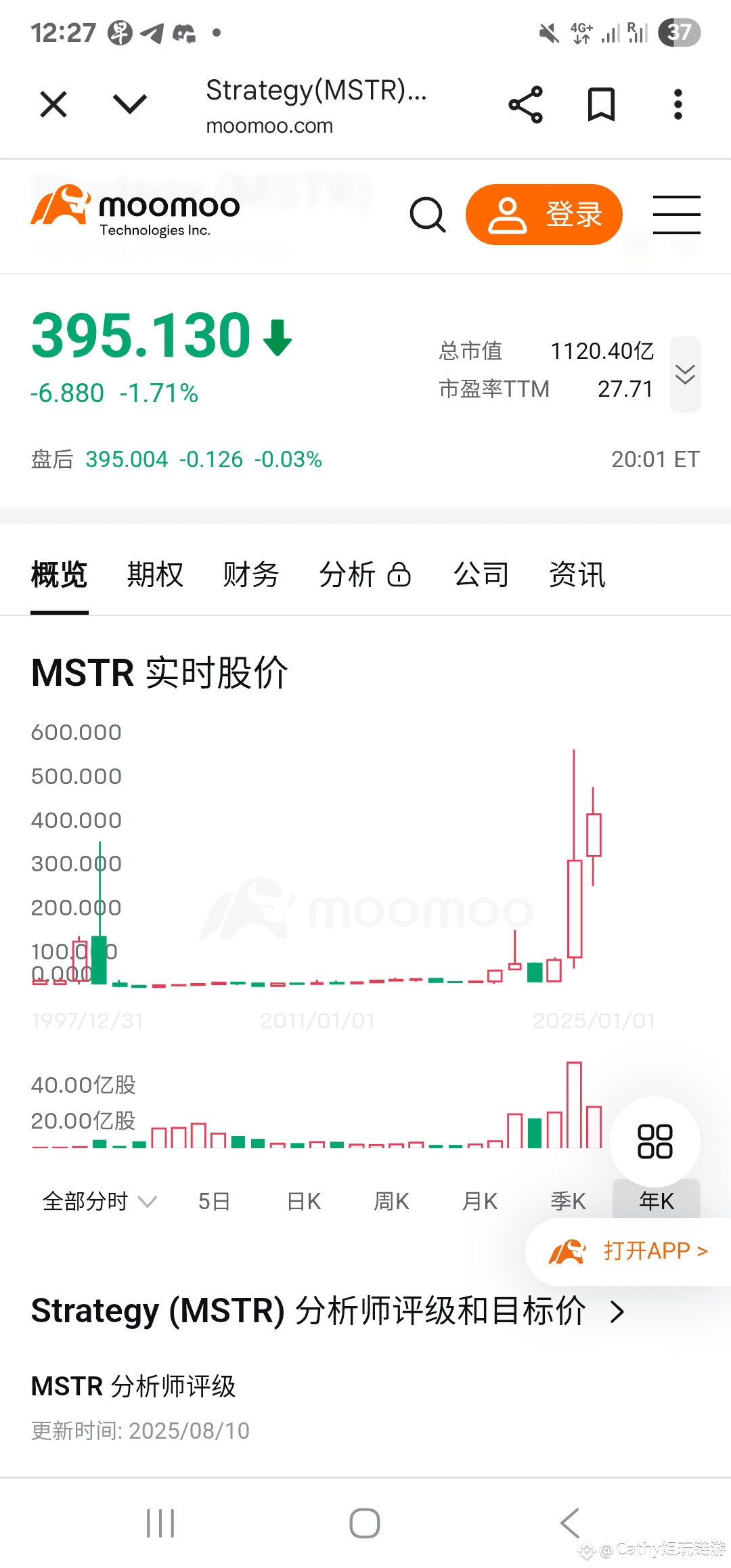The height and width of the screenshot is (1568, 731).
Task: Switch to the 期权 tab
Action: [x=155, y=575]
